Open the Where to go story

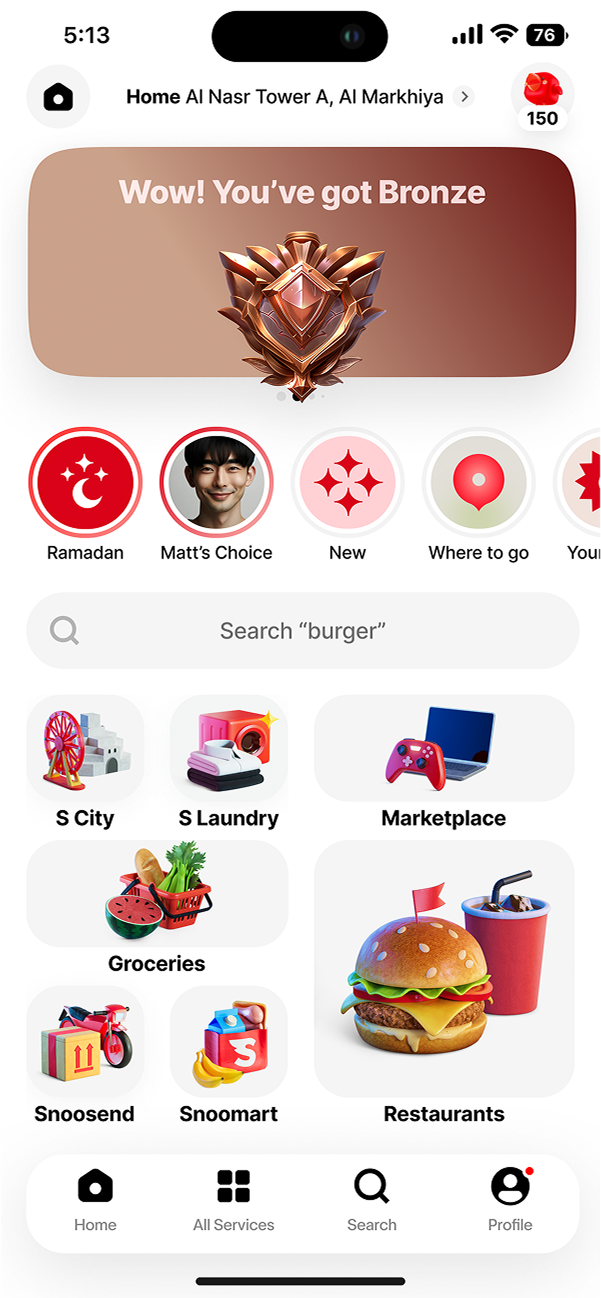tap(478, 484)
